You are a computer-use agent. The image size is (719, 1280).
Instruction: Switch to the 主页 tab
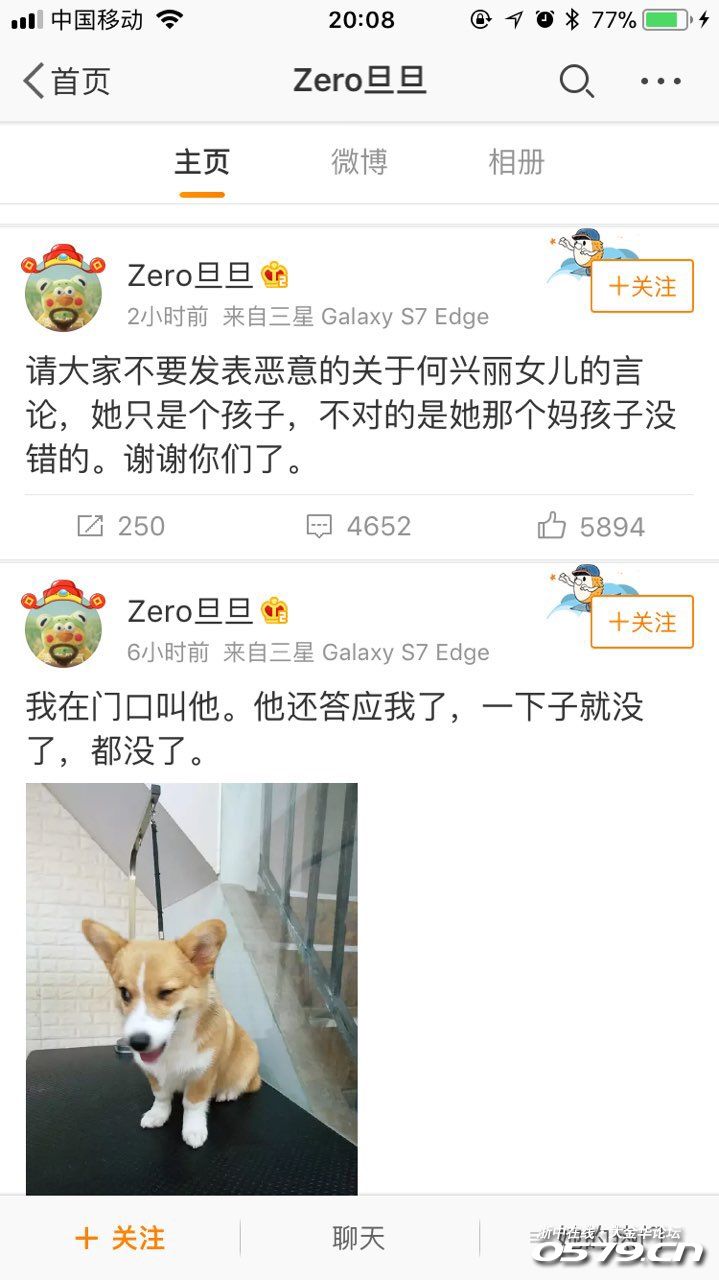coord(202,162)
